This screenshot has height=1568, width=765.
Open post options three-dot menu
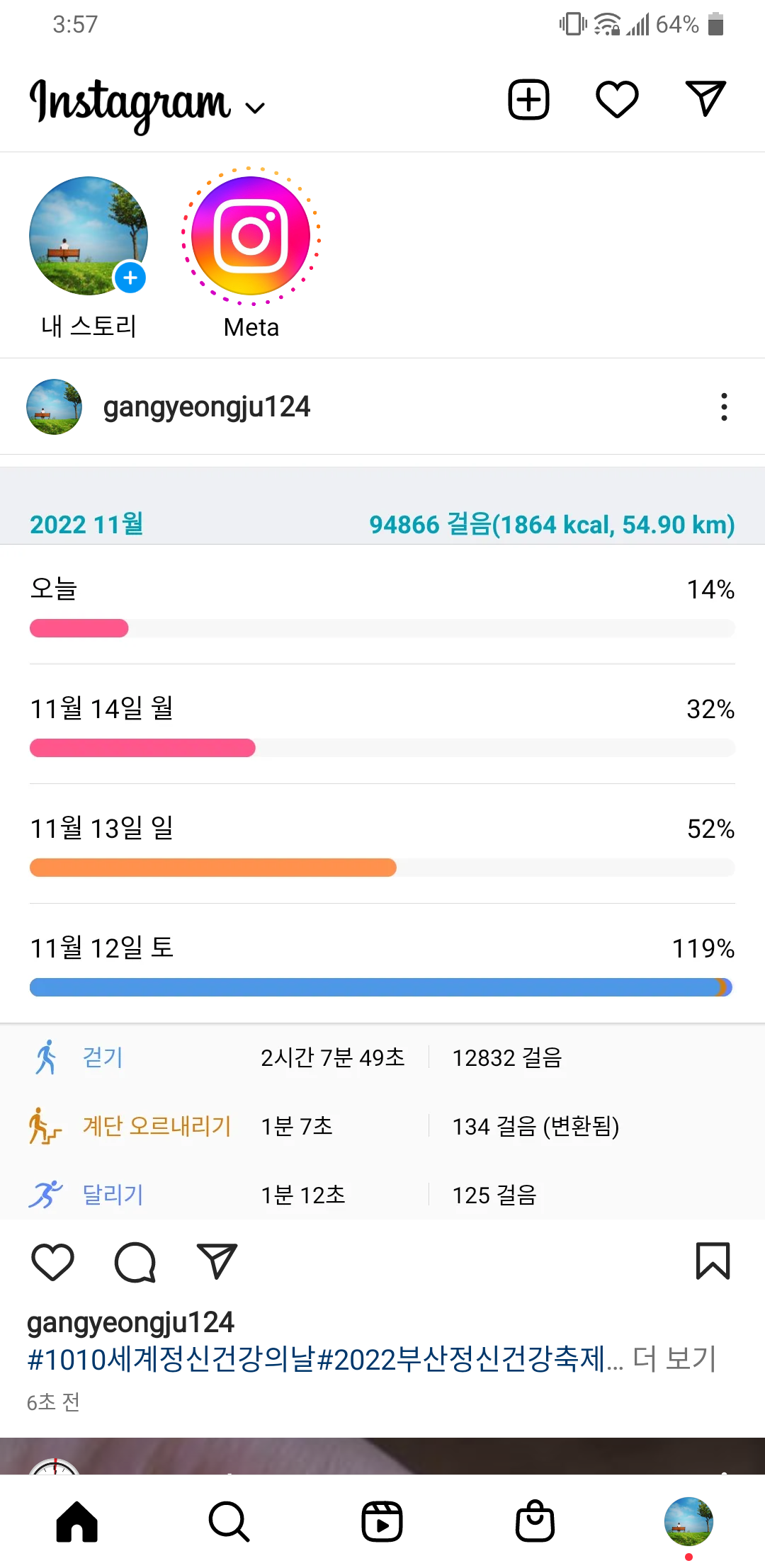click(x=723, y=407)
